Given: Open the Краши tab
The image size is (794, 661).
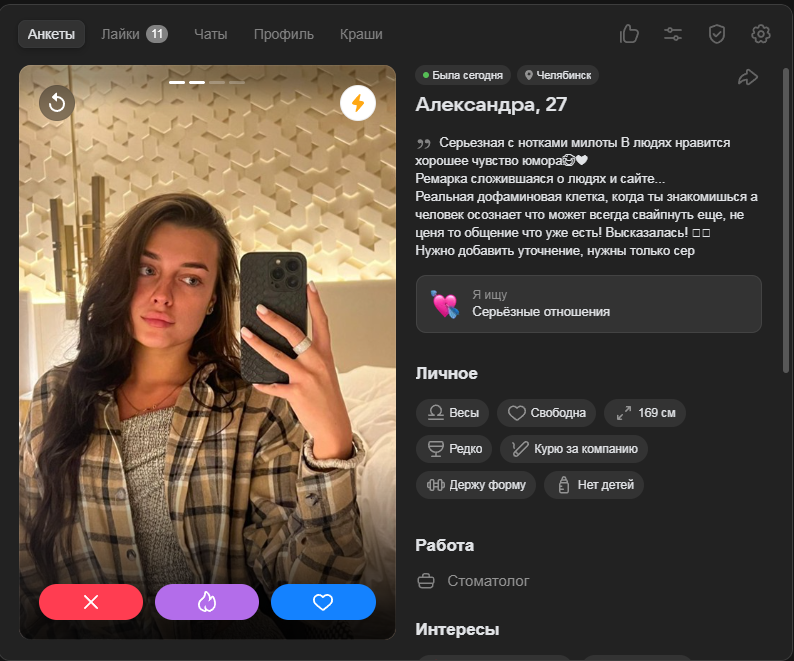Looking at the screenshot, I should click(x=361, y=34).
